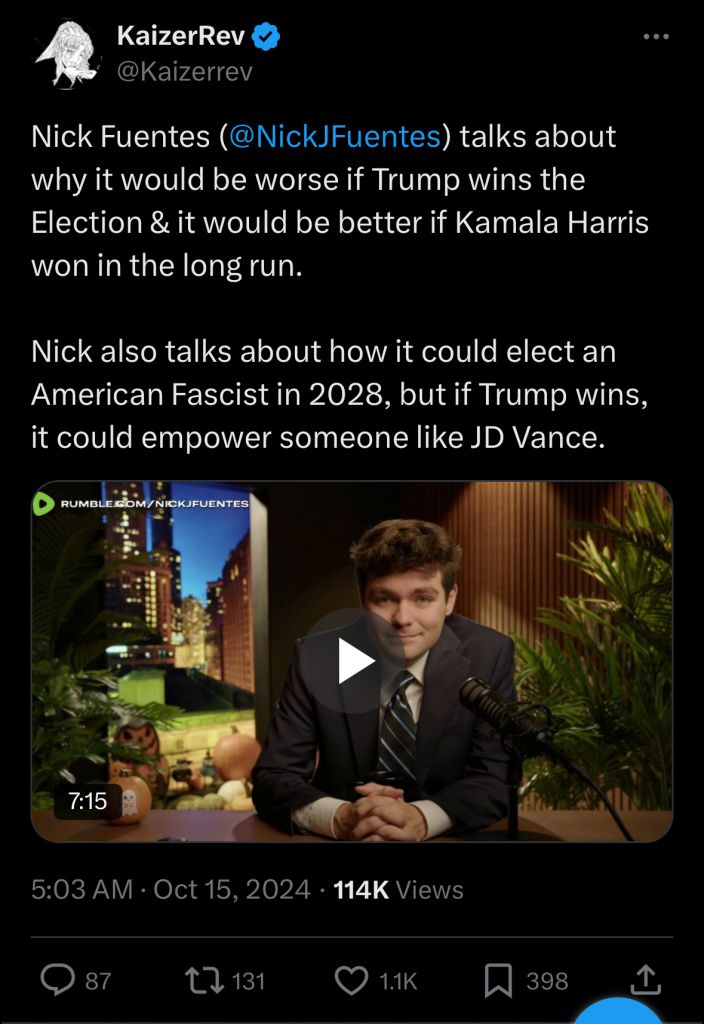Bookmark this post

point(498,981)
